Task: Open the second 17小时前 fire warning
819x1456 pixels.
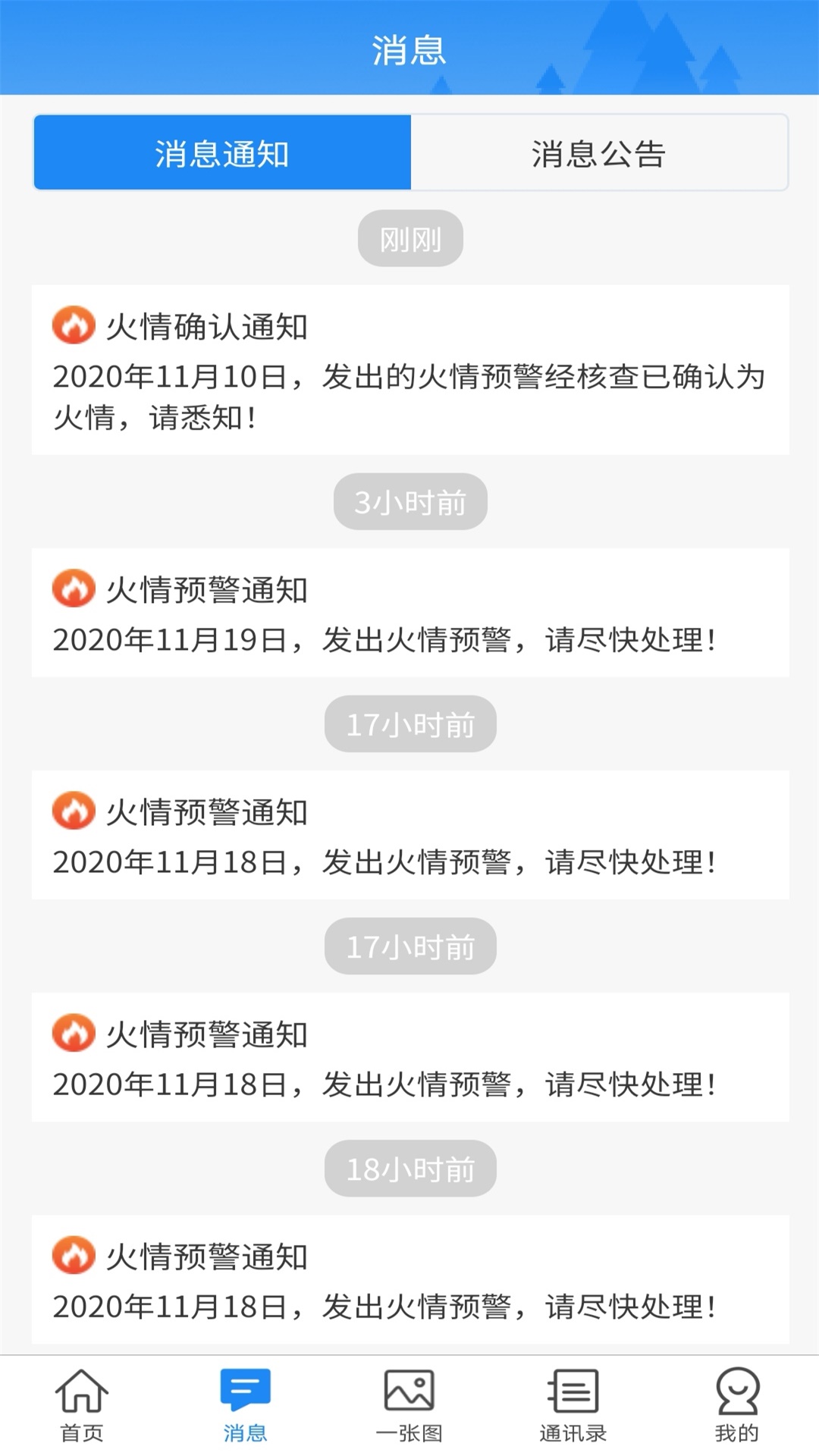Action: click(409, 1054)
